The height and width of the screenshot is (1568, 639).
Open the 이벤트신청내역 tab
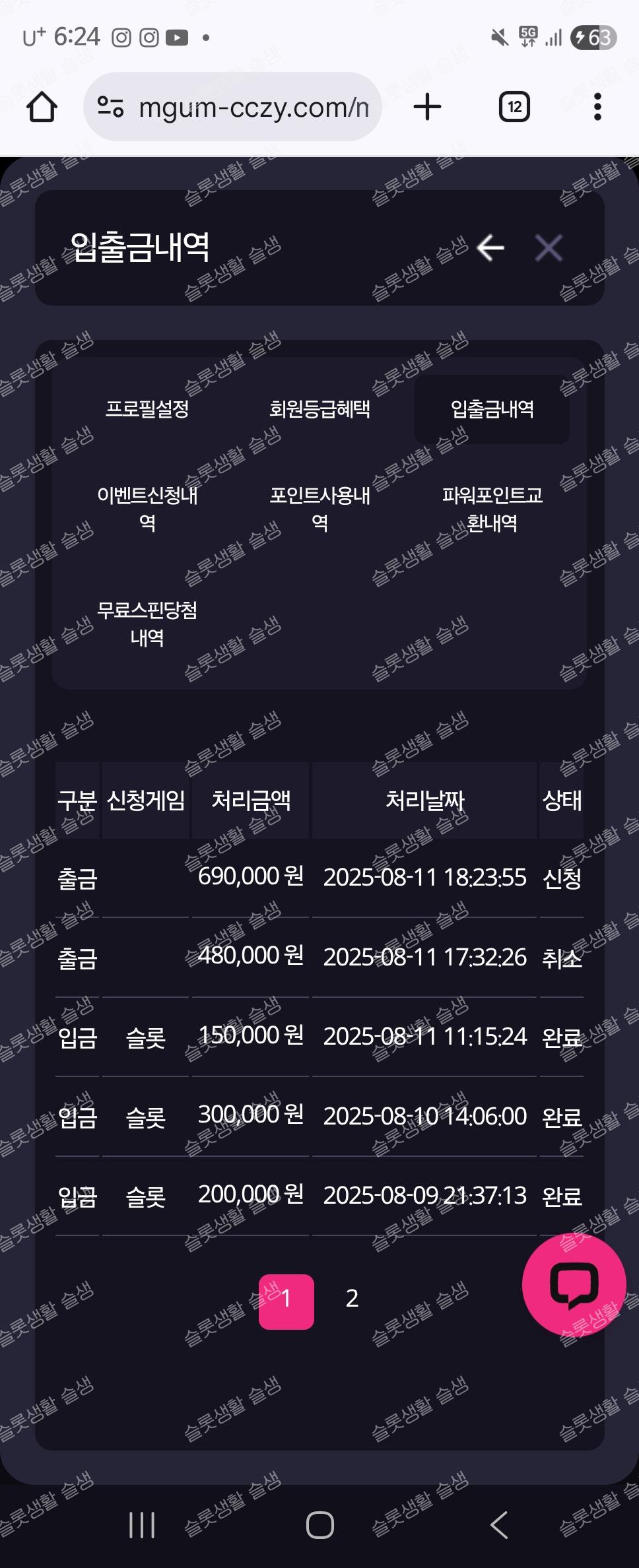click(147, 509)
